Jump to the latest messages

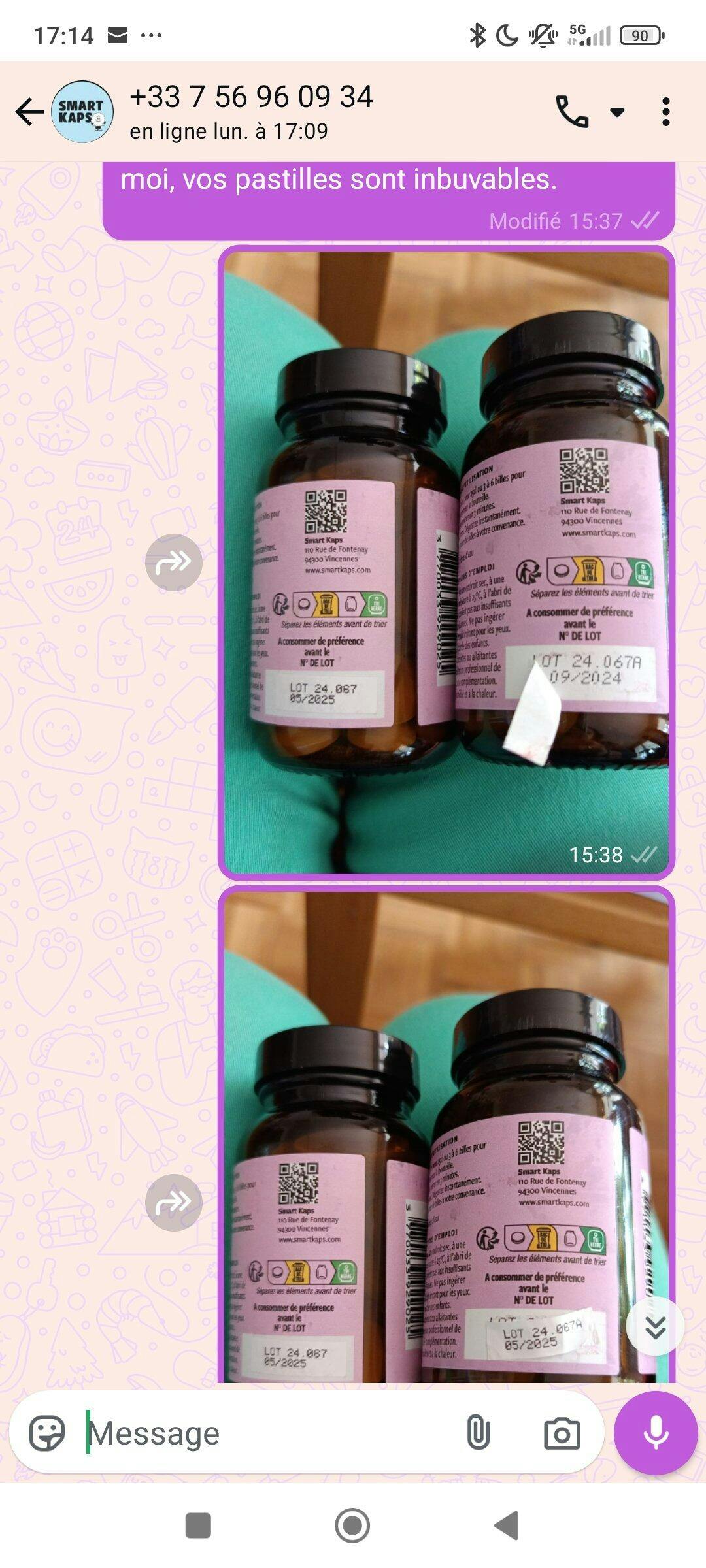[655, 1326]
